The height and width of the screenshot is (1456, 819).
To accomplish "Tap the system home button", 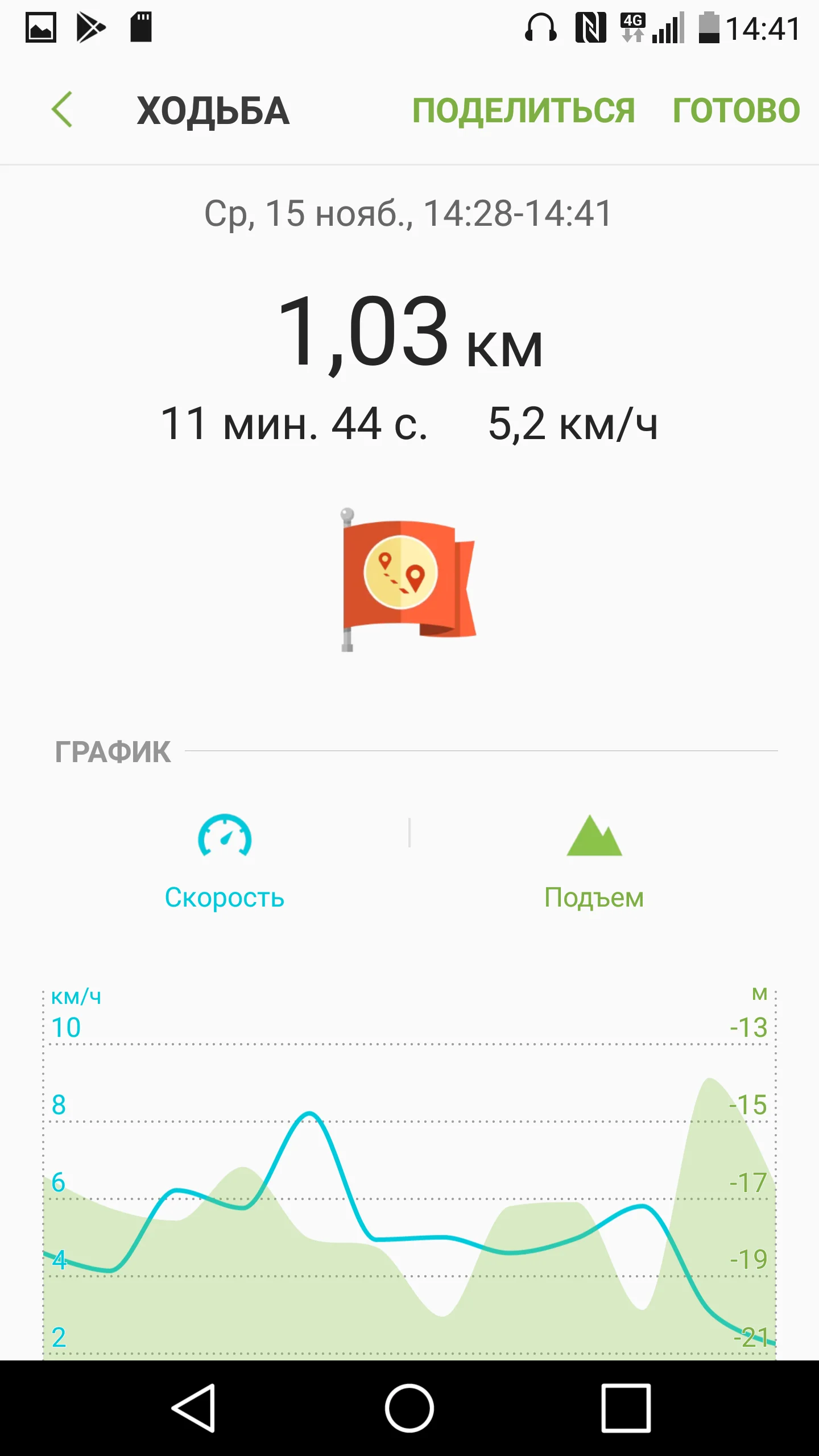I will (409, 1408).
